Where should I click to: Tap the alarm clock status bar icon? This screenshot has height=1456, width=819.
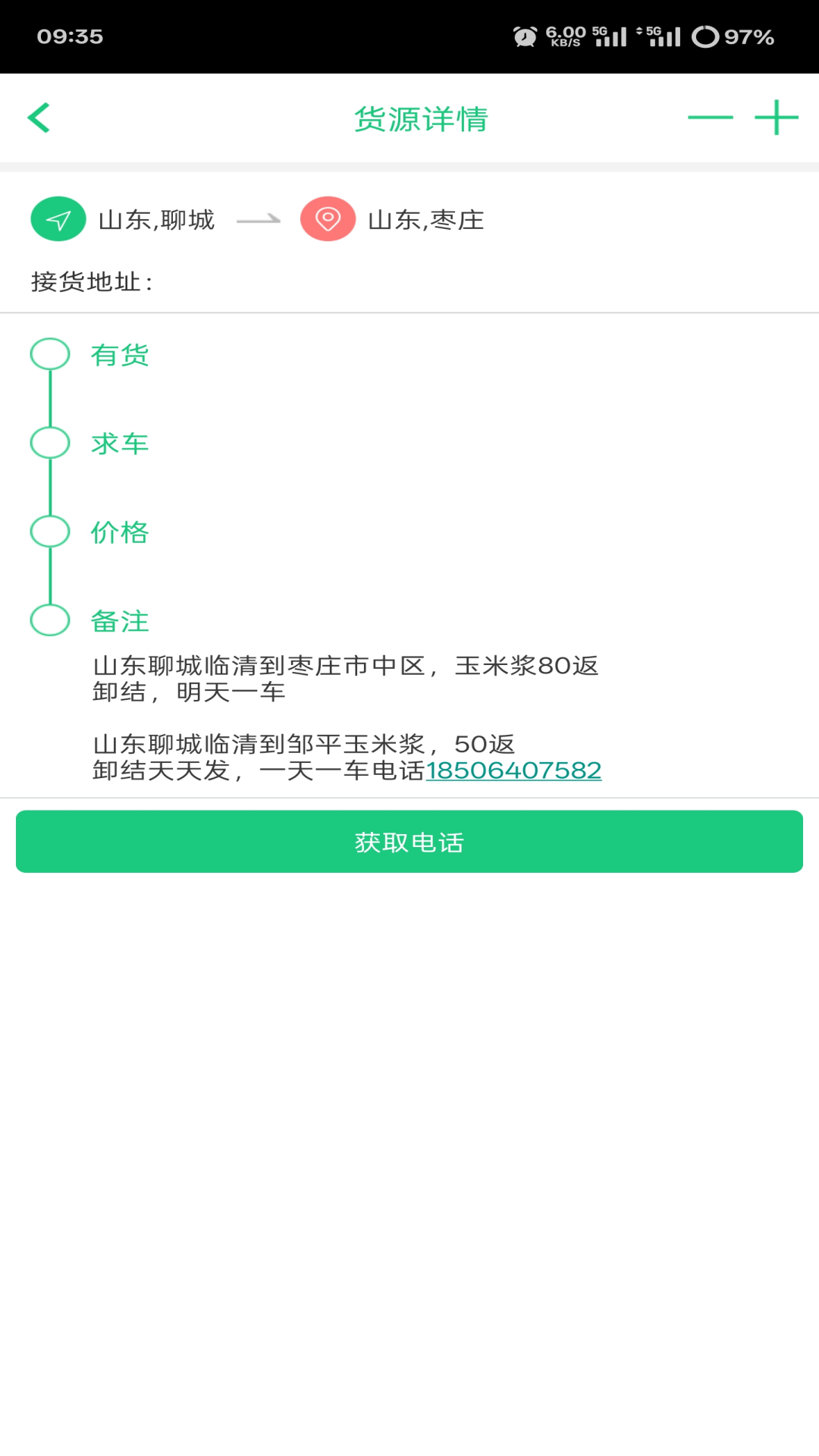(525, 33)
